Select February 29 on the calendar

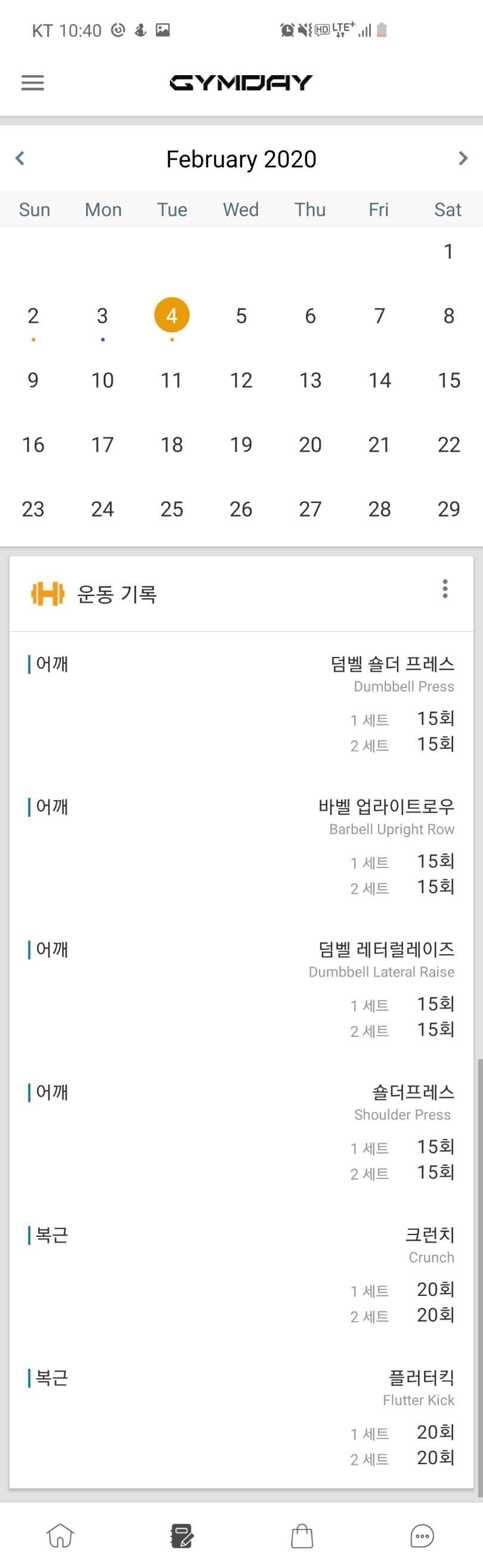pyautogui.click(x=449, y=509)
